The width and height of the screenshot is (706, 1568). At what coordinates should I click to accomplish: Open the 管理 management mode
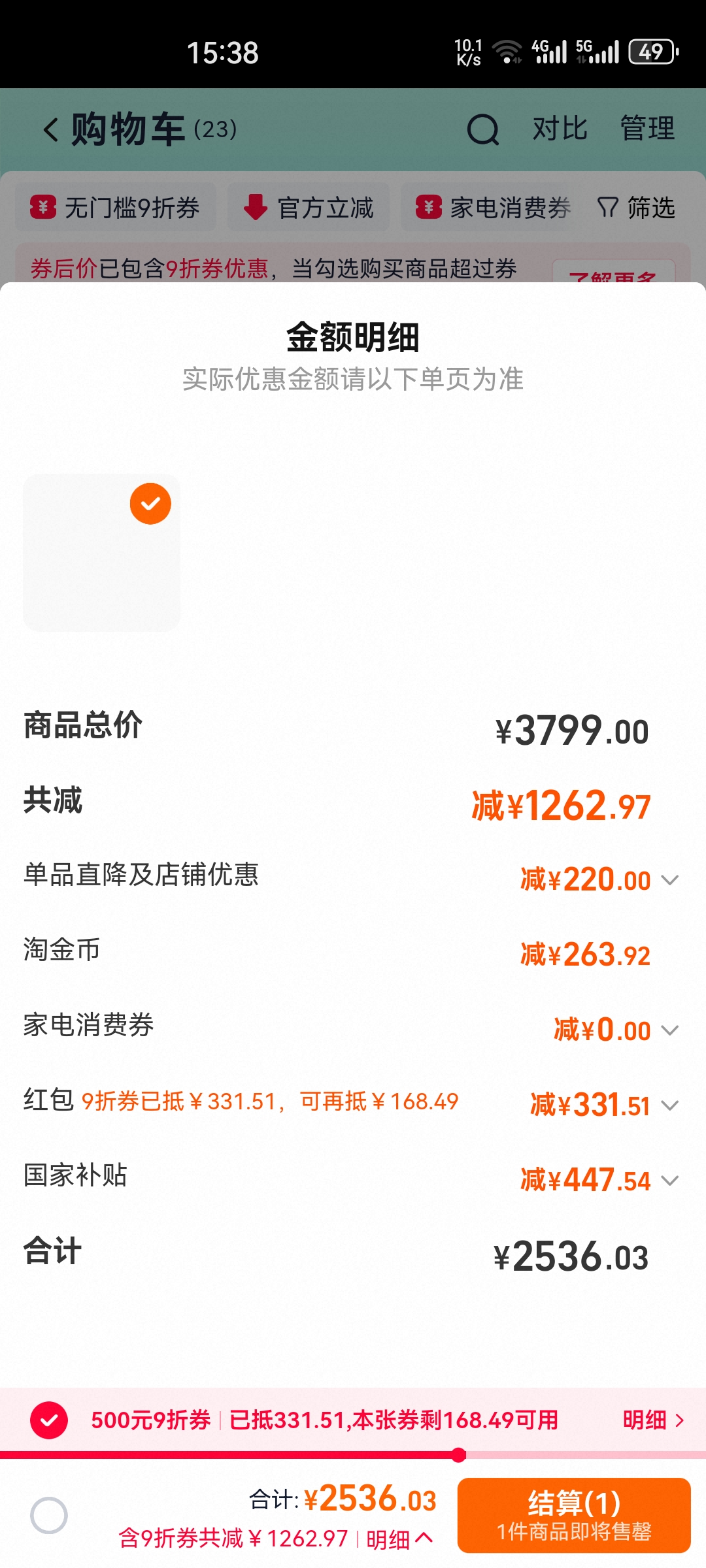click(648, 128)
